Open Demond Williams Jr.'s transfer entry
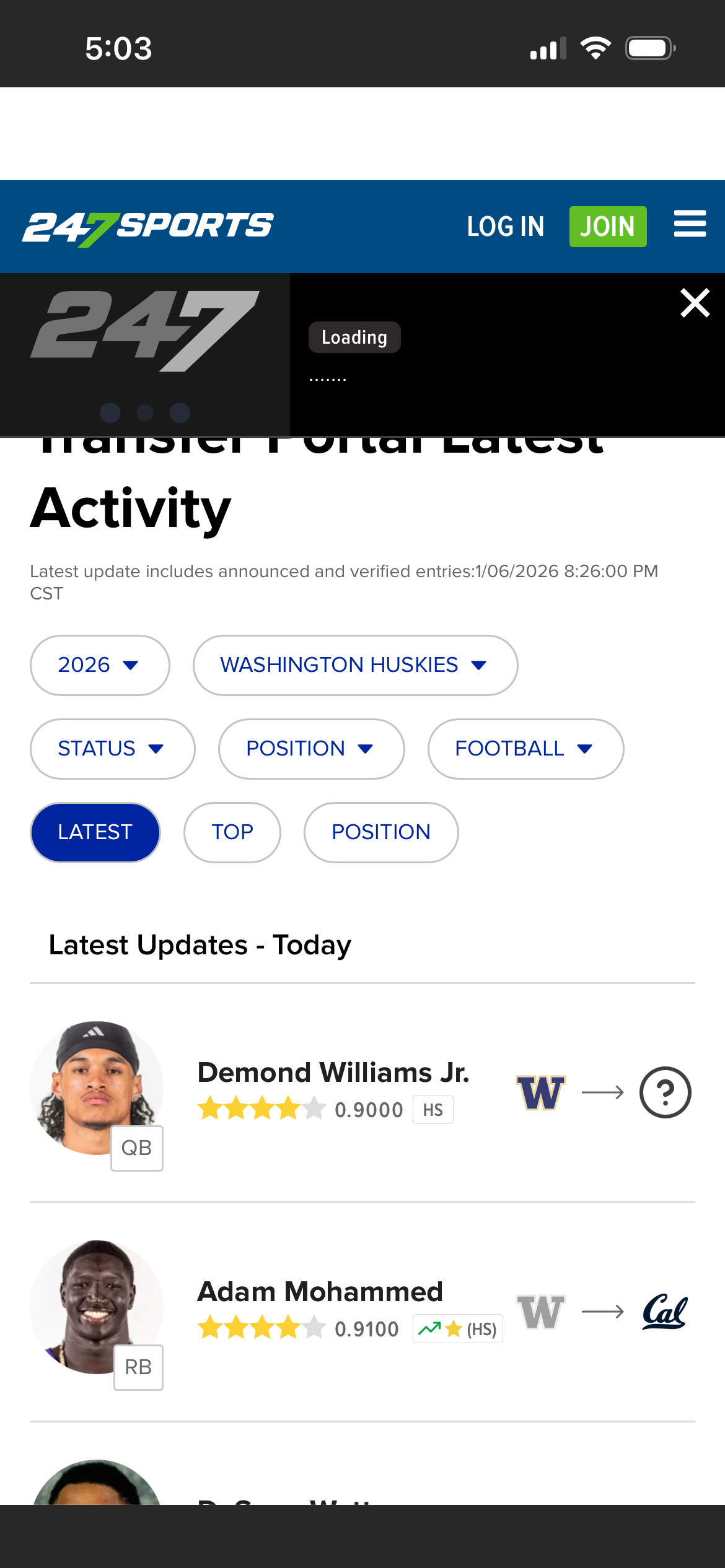 click(333, 1073)
